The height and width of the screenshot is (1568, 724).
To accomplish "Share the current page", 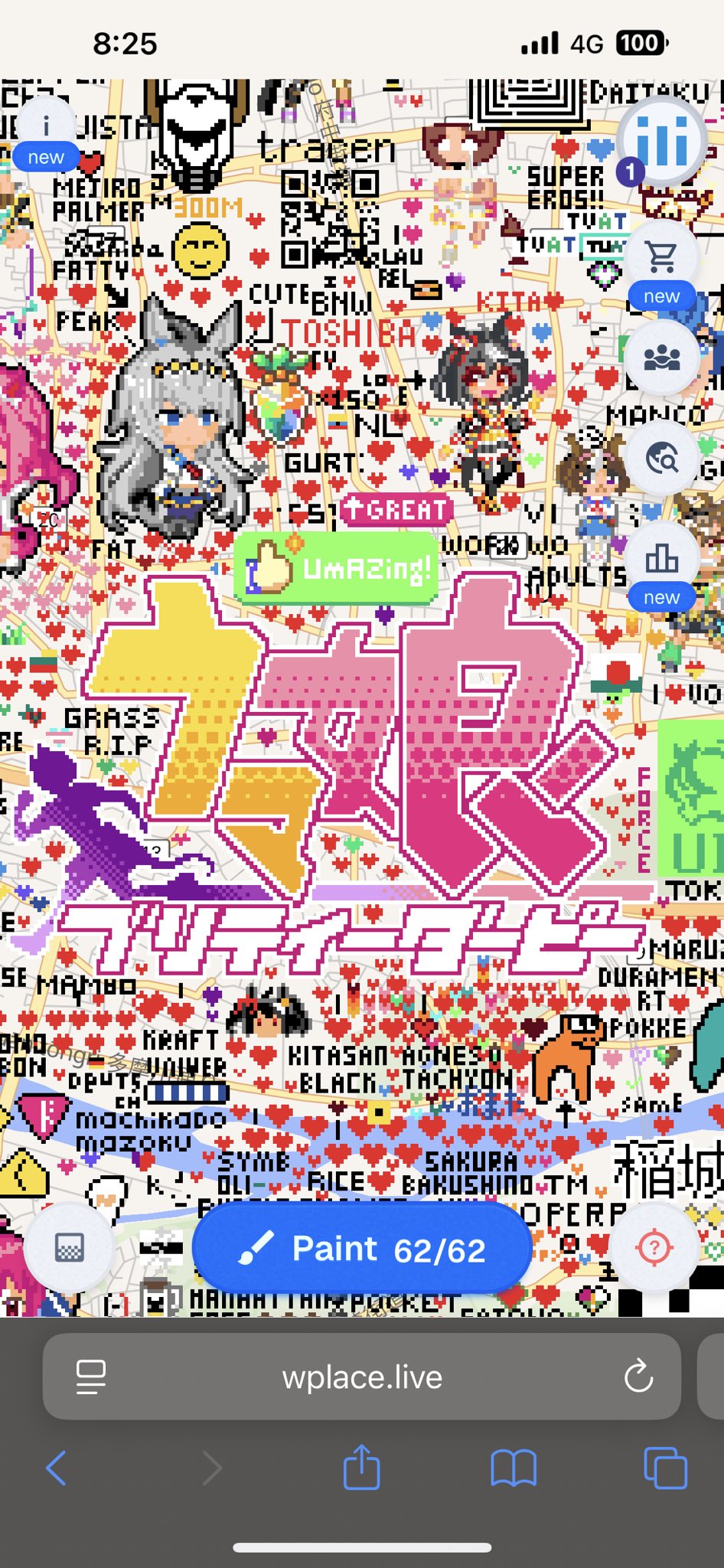I will tap(361, 1468).
